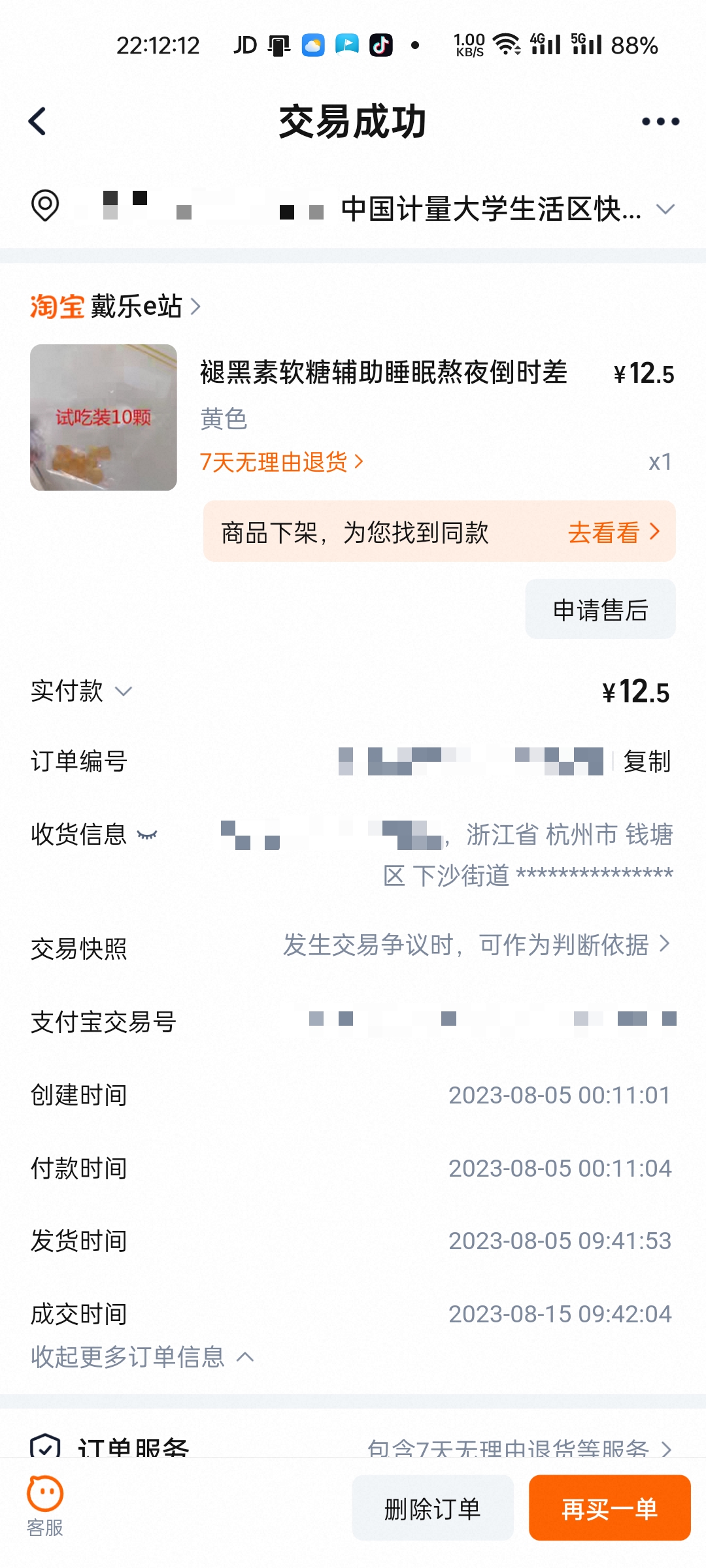Image resolution: width=706 pixels, height=1568 pixels.
Task: Apply for after-sales with 申请售后
Action: click(600, 610)
